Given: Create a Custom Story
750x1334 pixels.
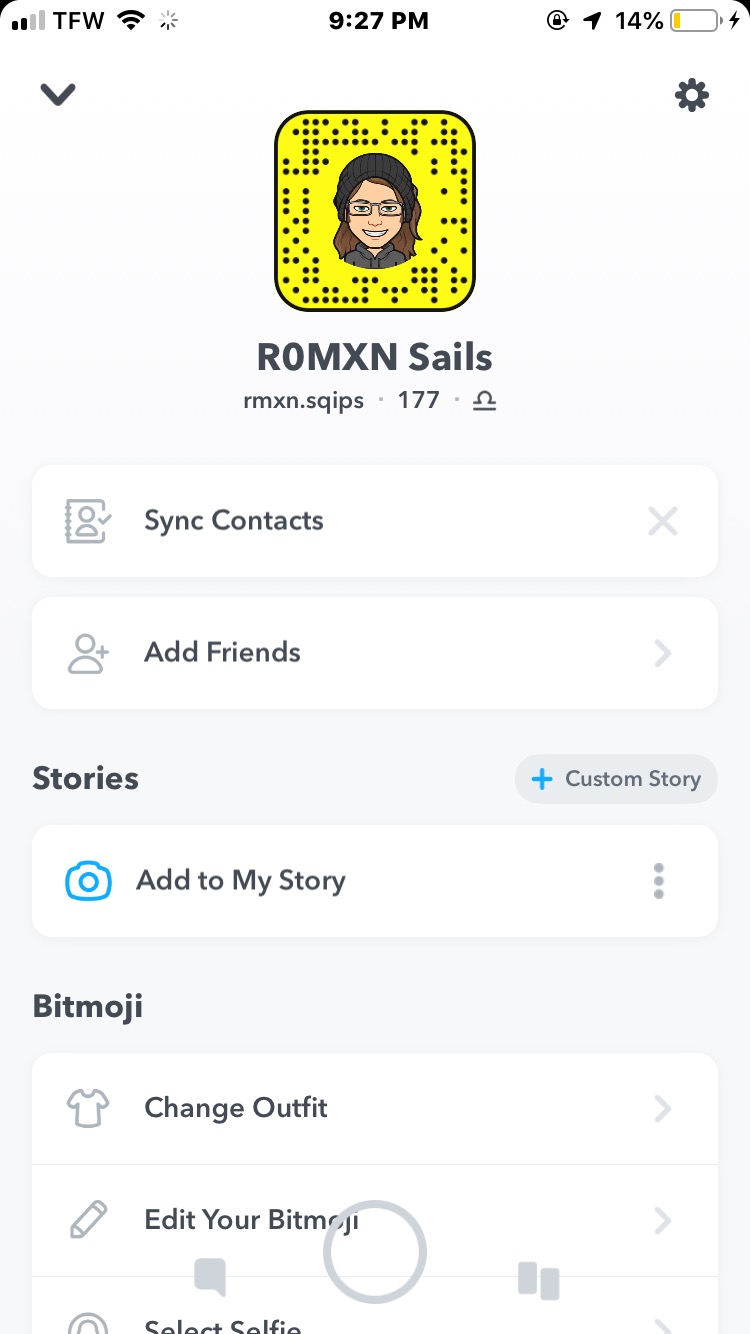Looking at the screenshot, I should click(616, 779).
